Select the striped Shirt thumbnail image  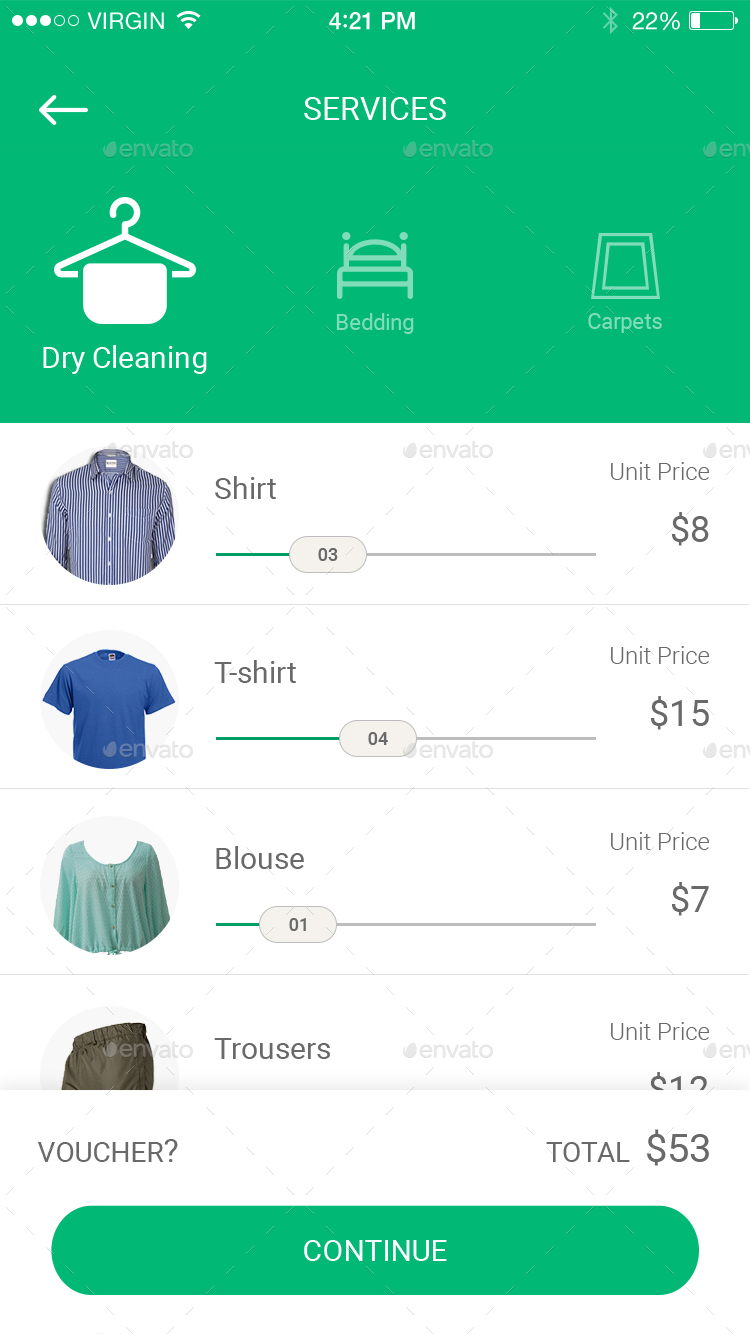click(109, 516)
